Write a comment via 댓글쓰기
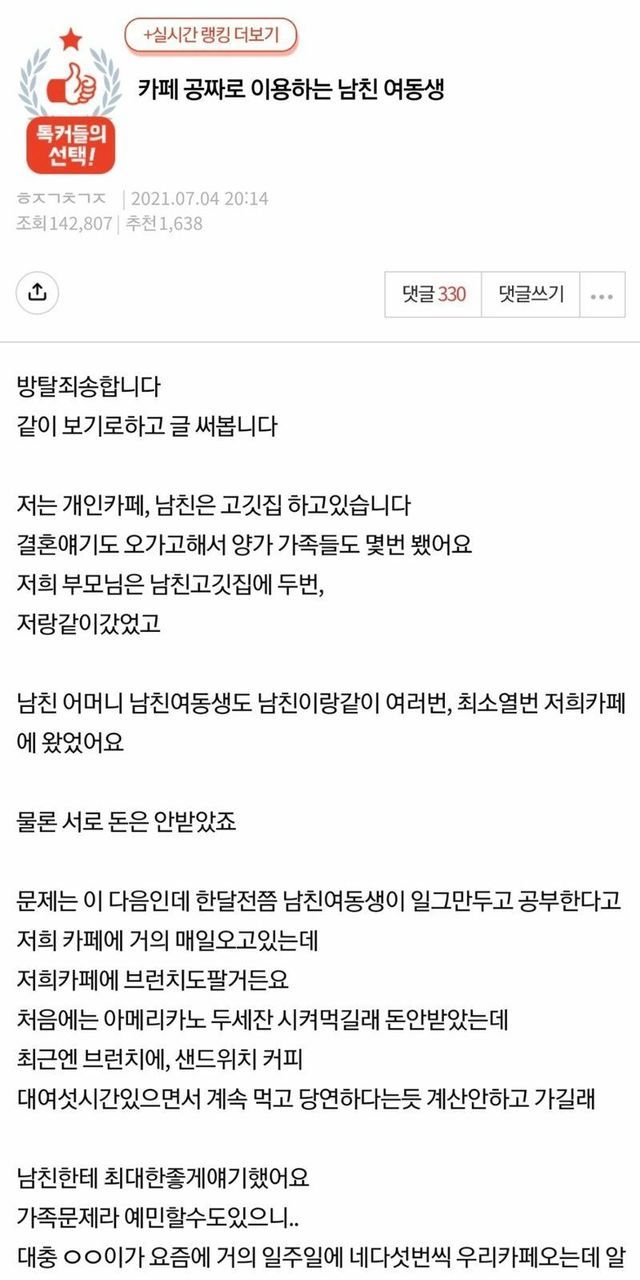The image size is (640, 1280). 530,294
